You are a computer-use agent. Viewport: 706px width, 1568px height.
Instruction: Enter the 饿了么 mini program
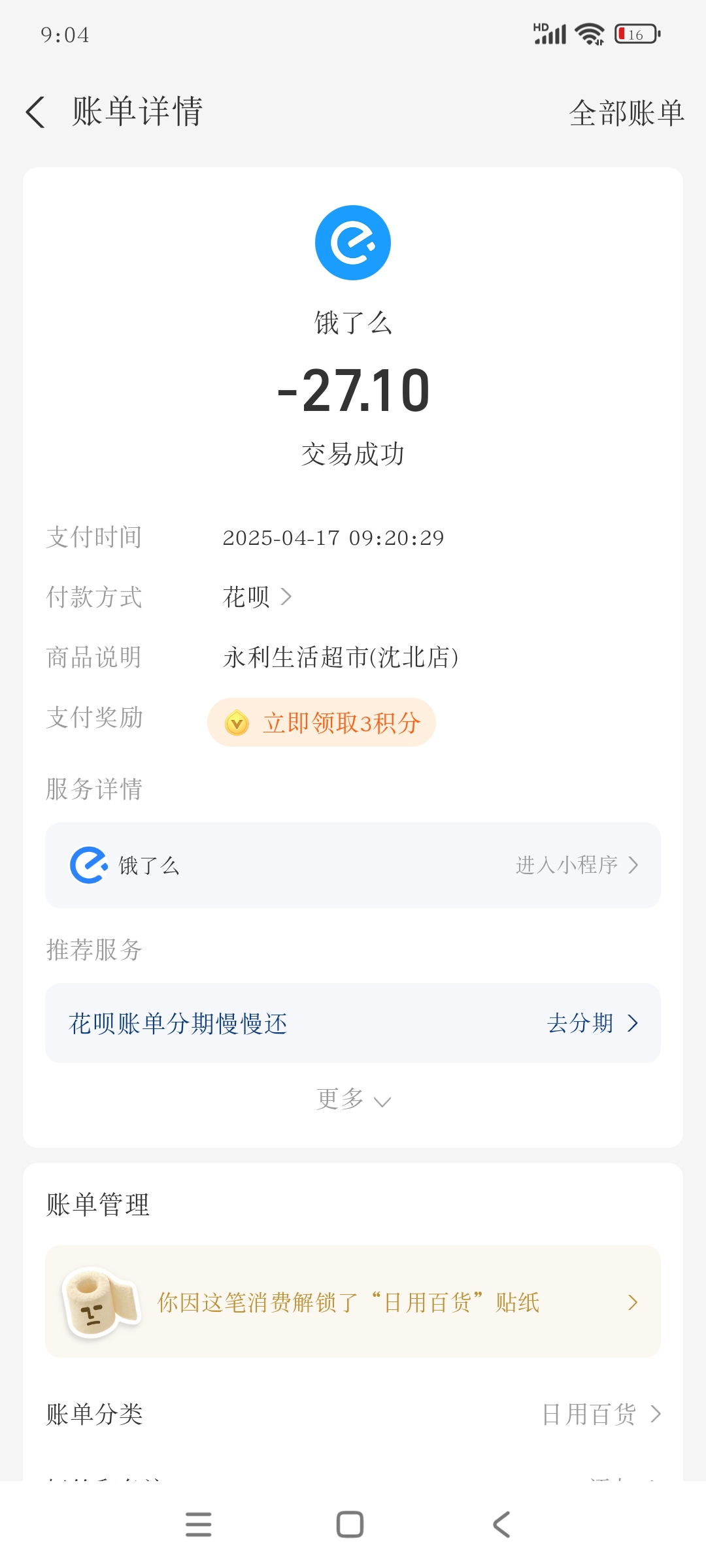point(576,865)
